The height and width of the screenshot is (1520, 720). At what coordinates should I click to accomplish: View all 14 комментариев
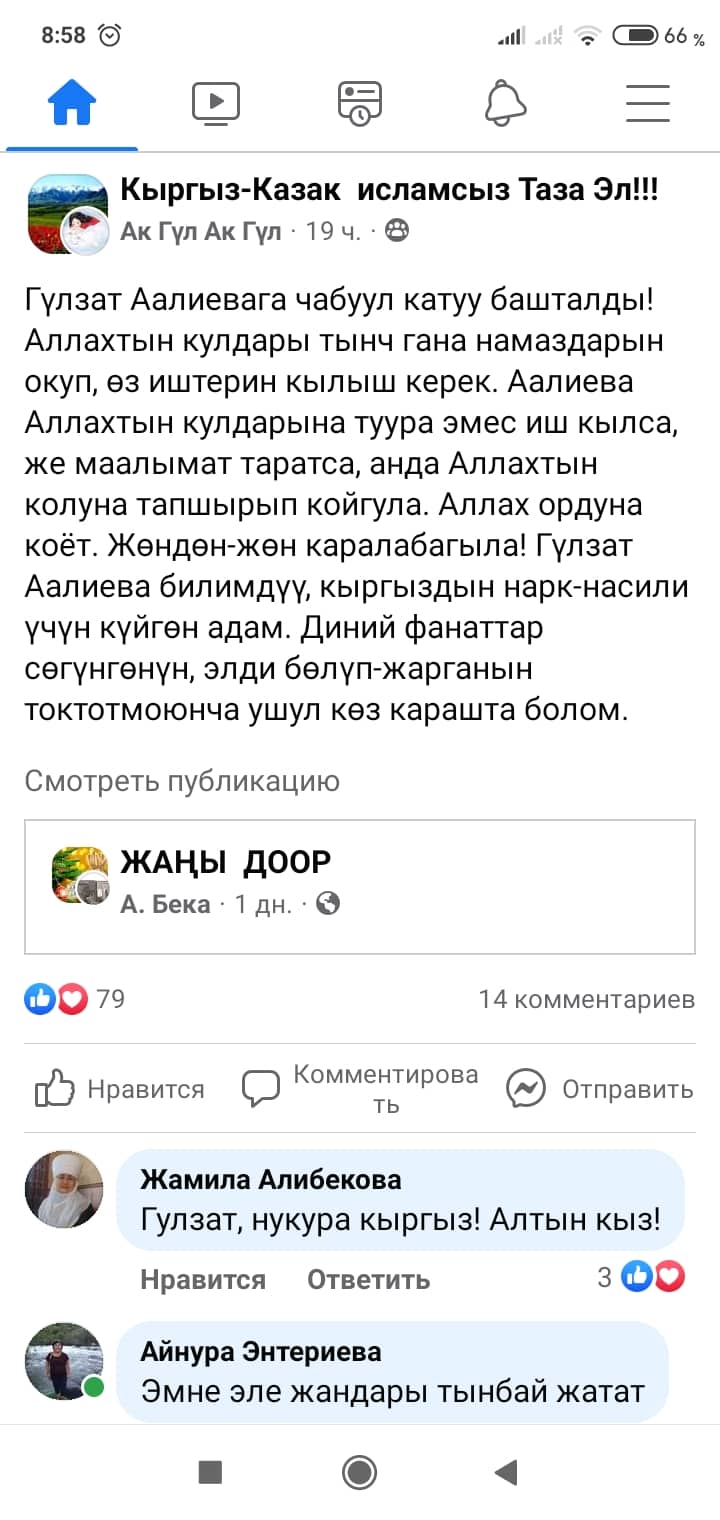coord(586,999)
